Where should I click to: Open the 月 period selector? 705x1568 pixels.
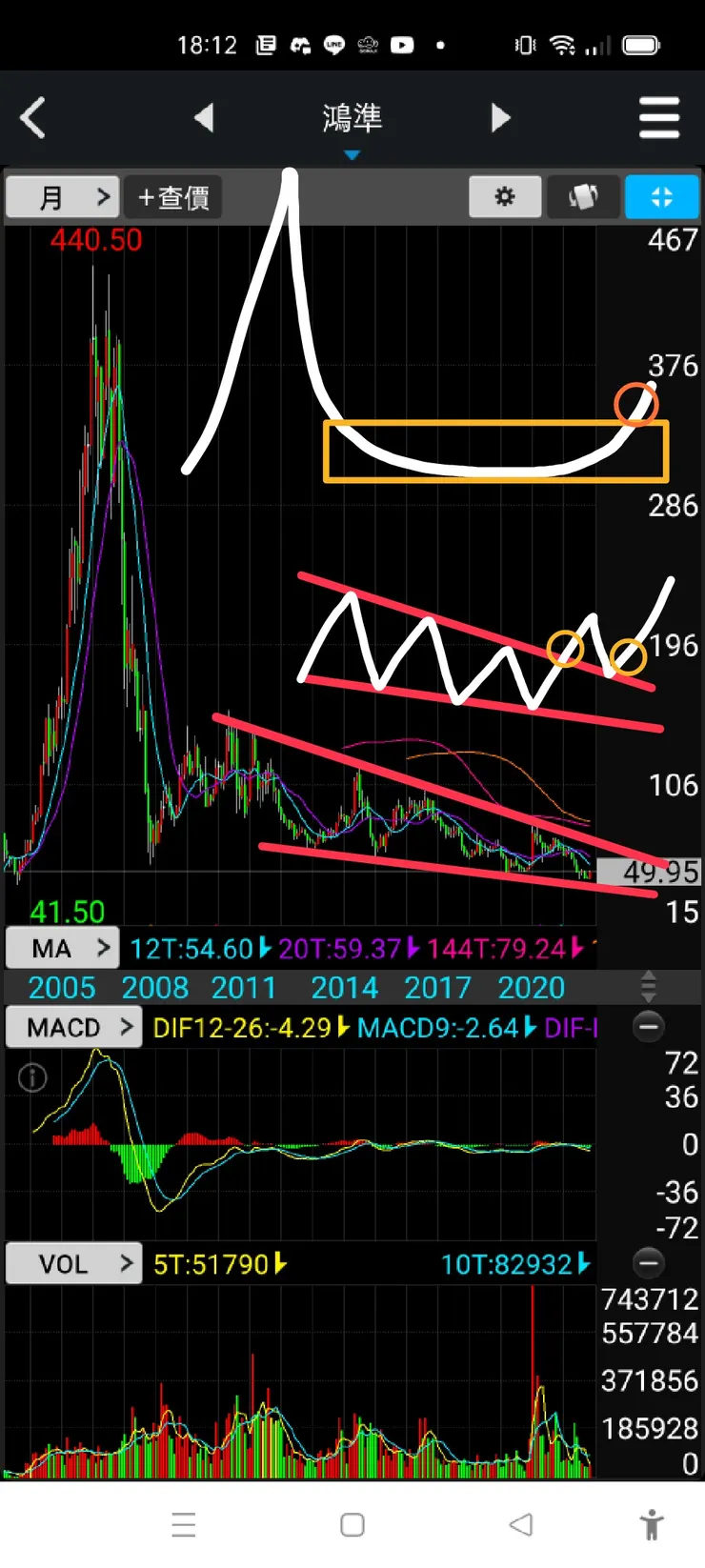63,197
